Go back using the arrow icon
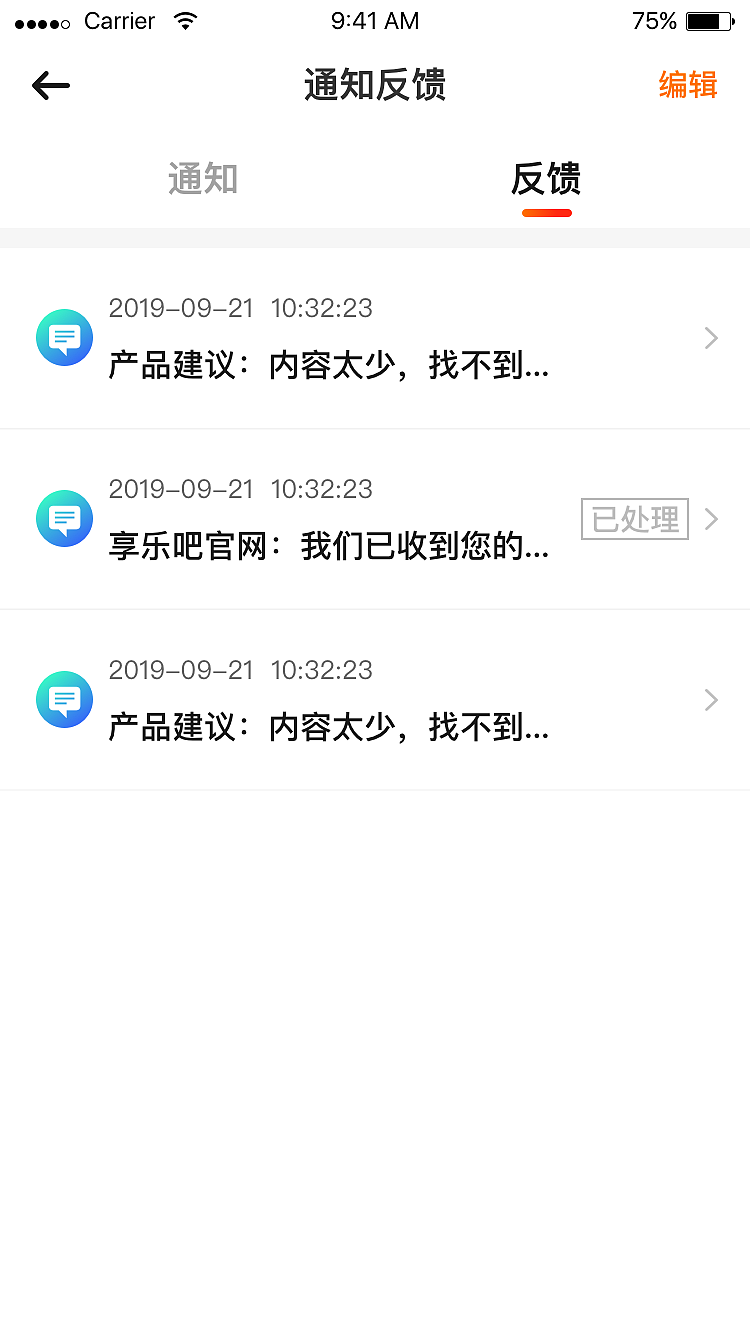Screen dimensions: 750x1334 click(51, 86)
